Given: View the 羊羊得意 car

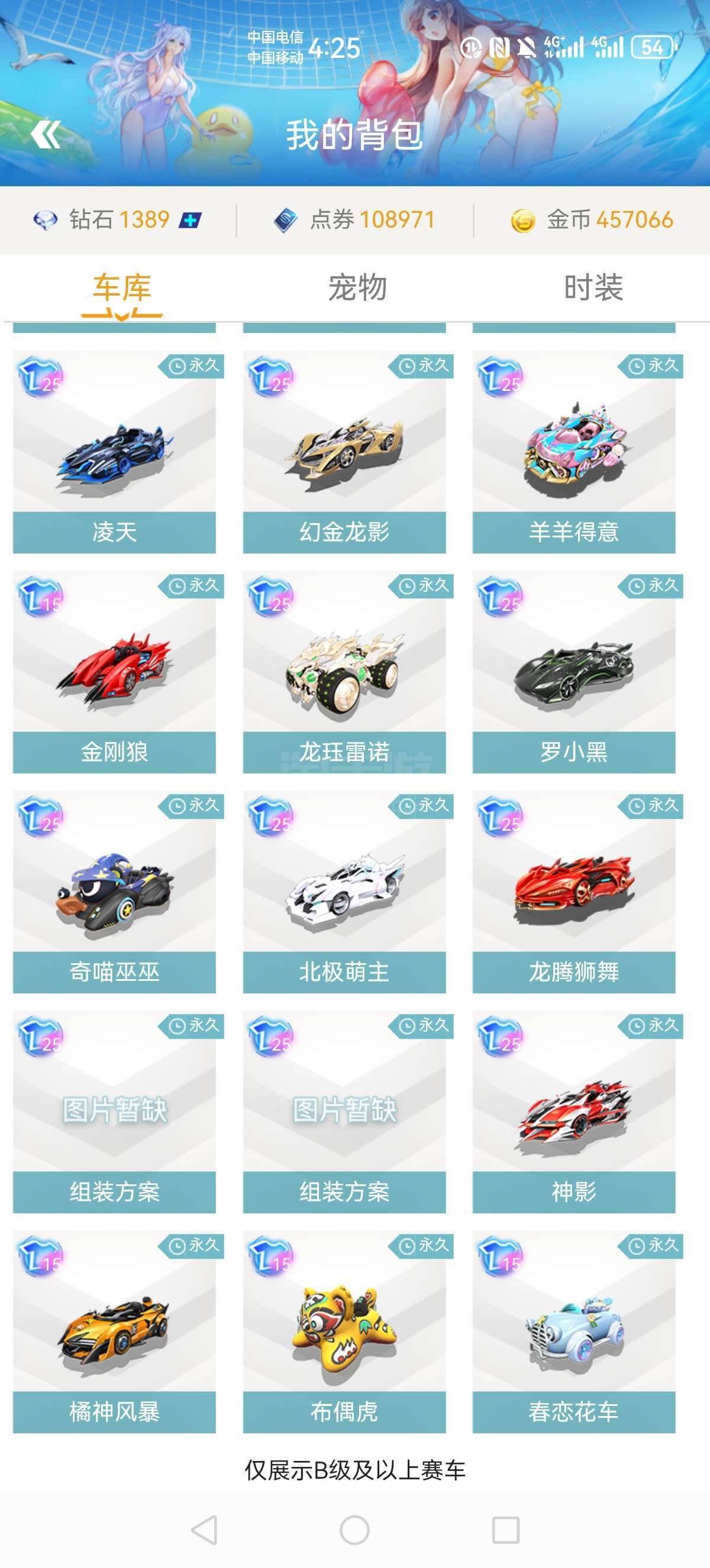Looking at the screenshot, I should pos(573,452).
